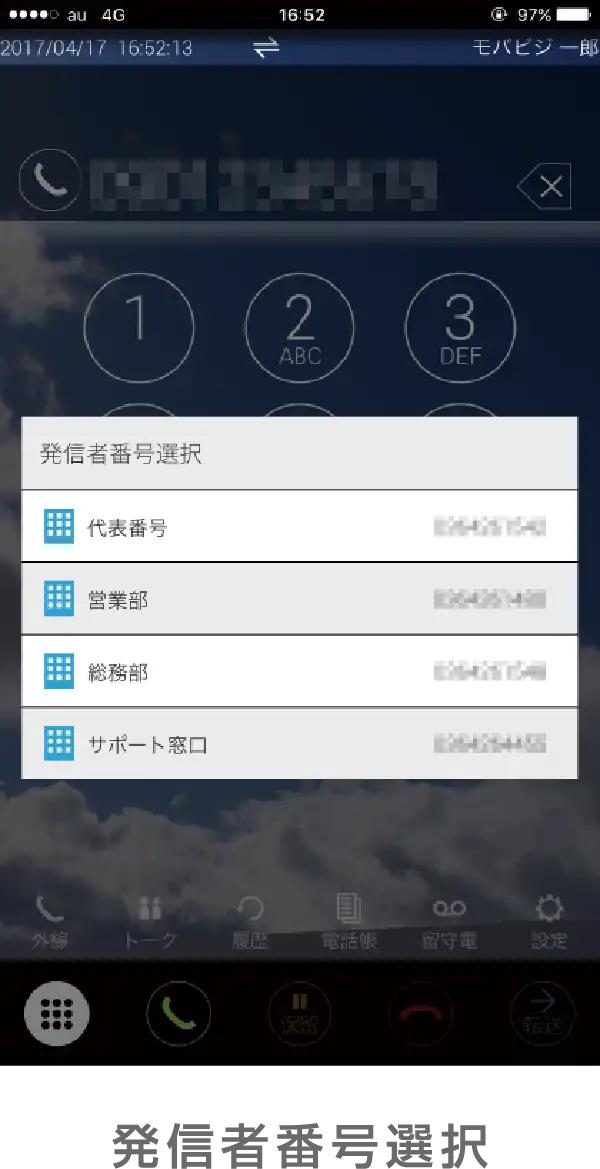Select the サポート窓口 caller number

[x=299, y=743]
